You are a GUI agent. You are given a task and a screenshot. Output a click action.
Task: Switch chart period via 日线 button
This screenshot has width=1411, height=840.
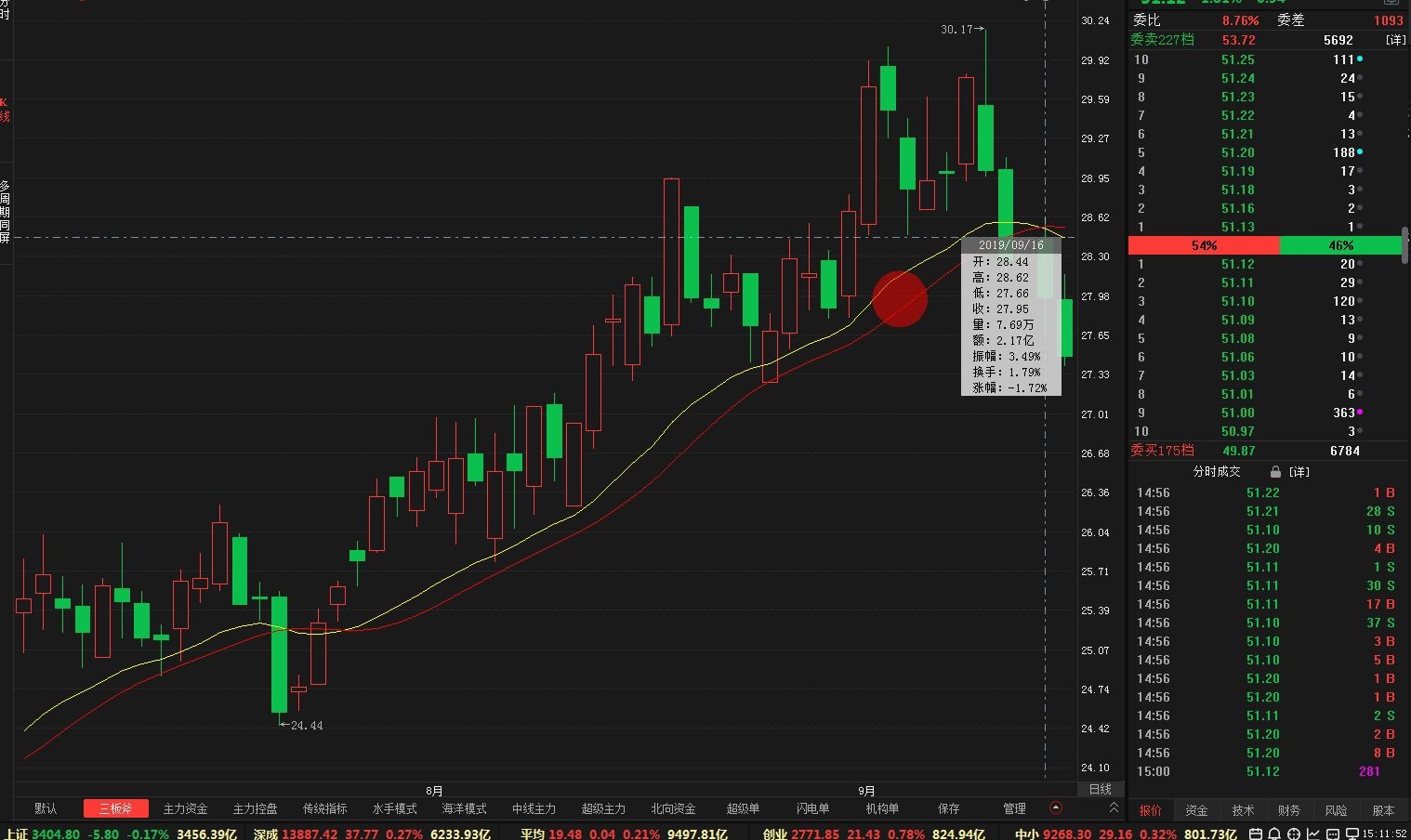pos(1100,789)
